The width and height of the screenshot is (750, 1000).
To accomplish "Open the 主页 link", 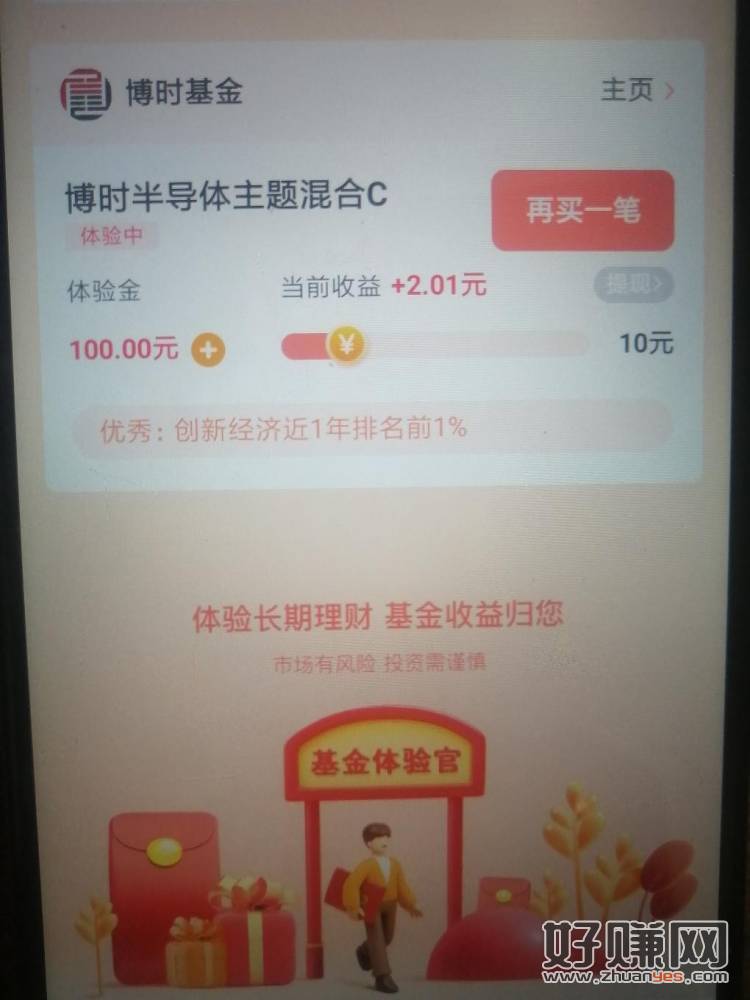I will (x=637, y=91).
